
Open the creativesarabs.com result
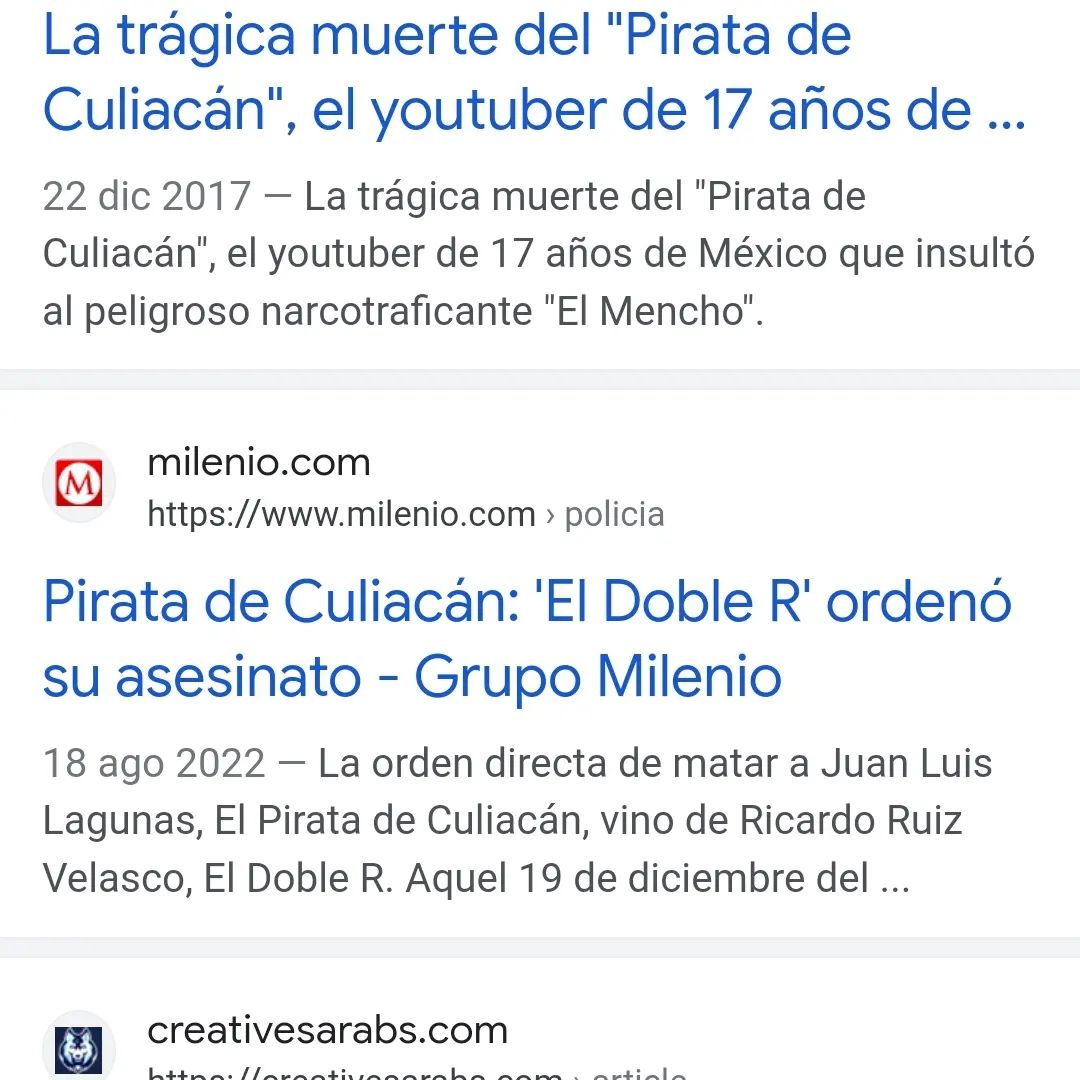click(x=327, y=1031)
